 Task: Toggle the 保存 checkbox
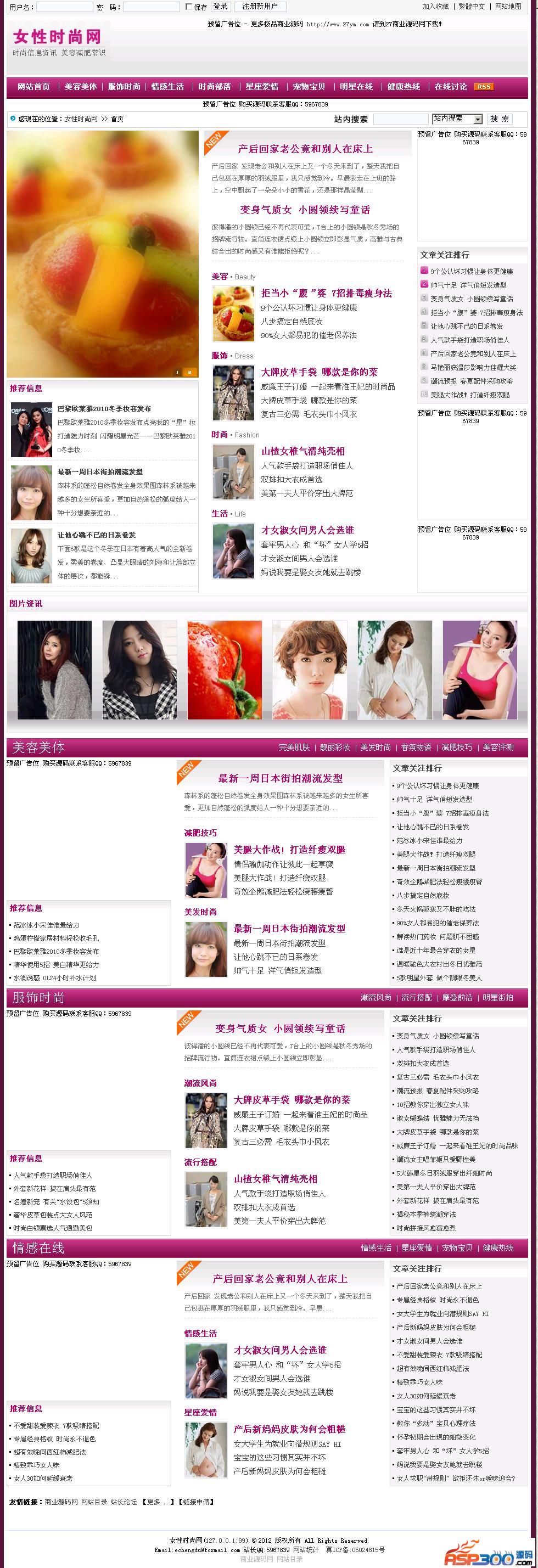pos(189,7)
